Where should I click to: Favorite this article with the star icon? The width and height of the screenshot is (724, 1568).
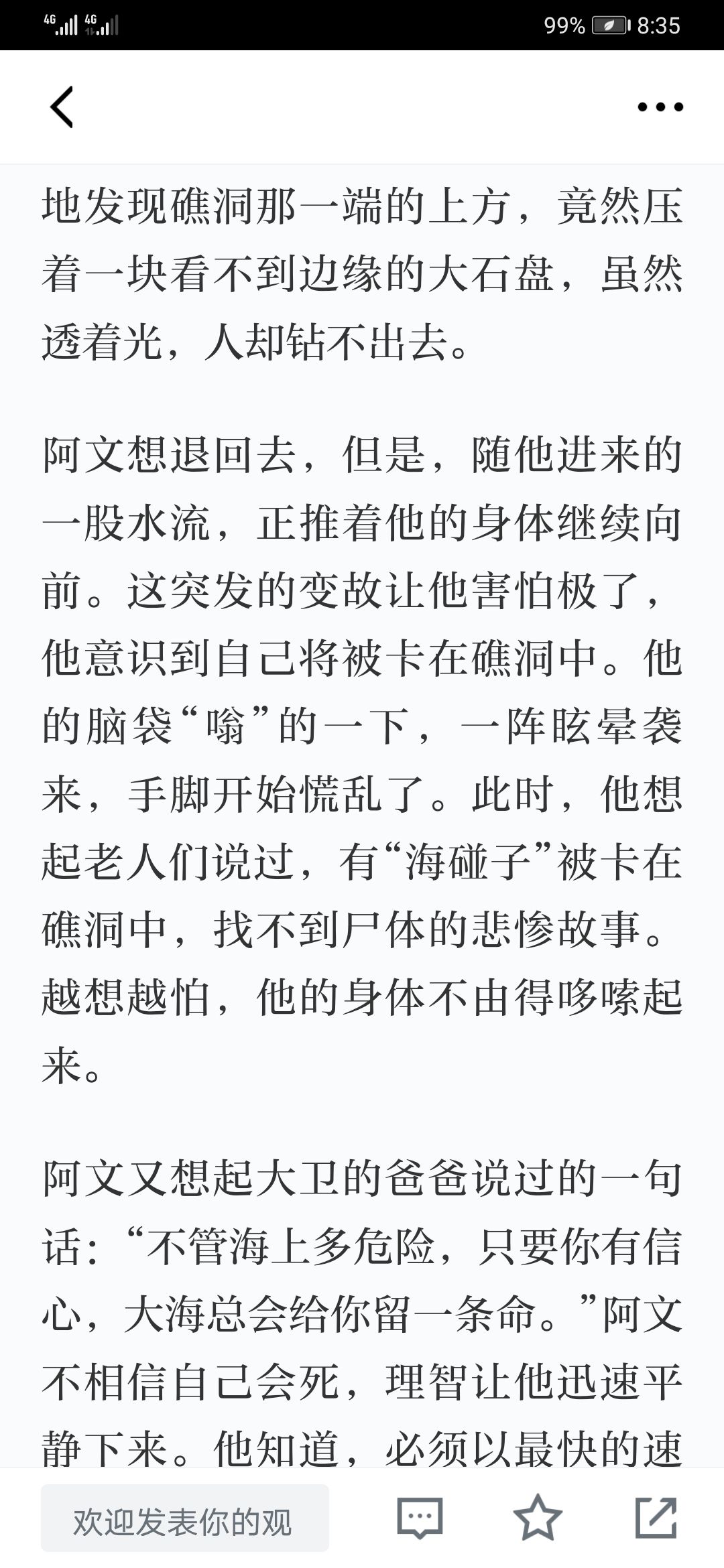pyautogui.click(x=538, y=1517)
